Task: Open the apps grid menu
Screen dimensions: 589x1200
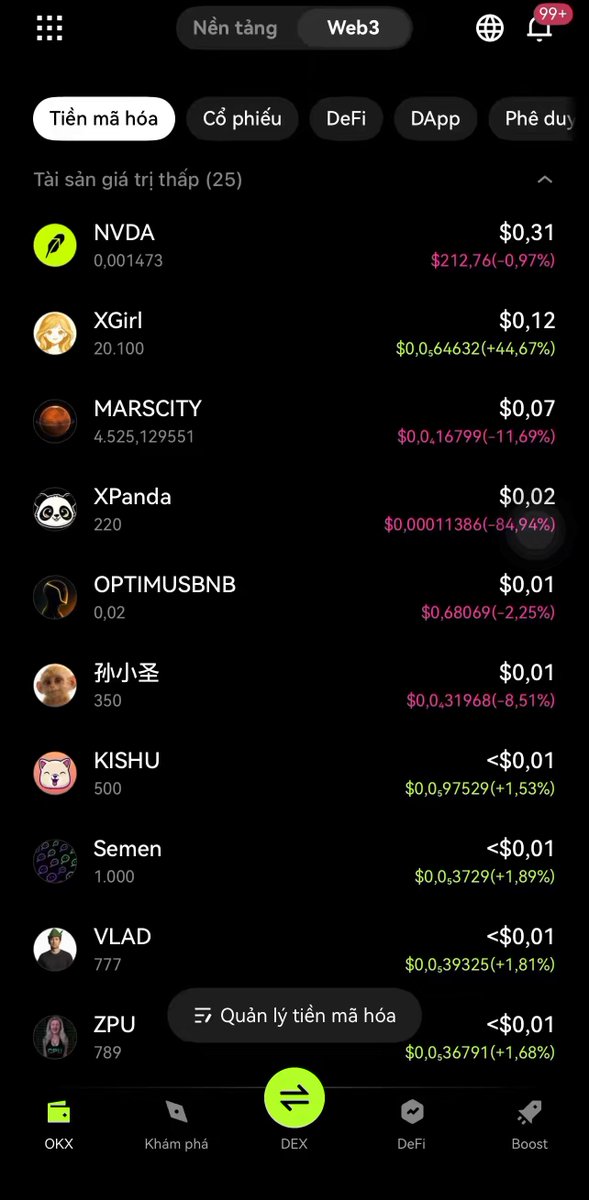Action: (49, 28)
